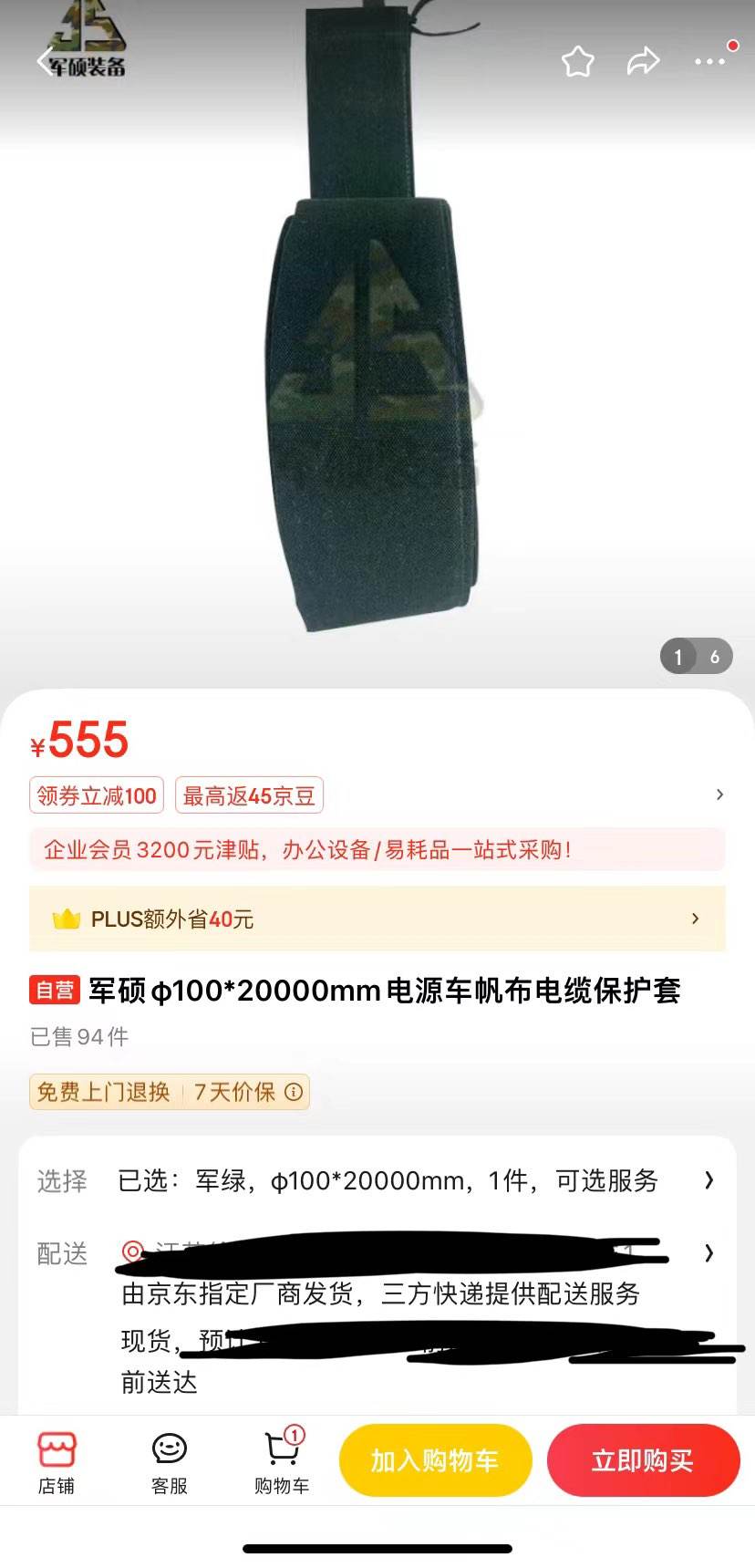Image resolution: width=755 pixels, height=1568 pixels.
Task: Expand the 选择 specification row
Action: click(708, 1179)
